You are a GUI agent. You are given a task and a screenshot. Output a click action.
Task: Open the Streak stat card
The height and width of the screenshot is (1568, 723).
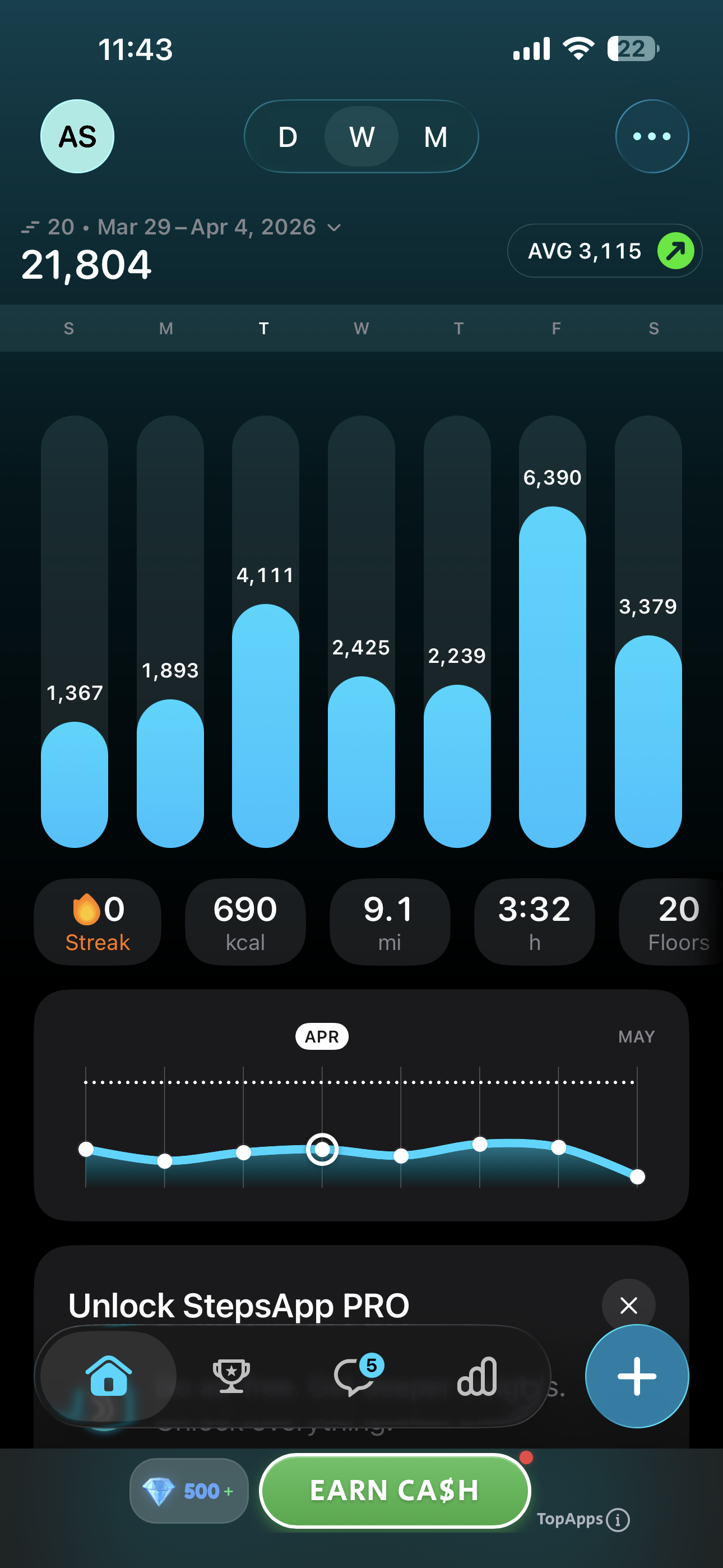[x=98, y=921]
